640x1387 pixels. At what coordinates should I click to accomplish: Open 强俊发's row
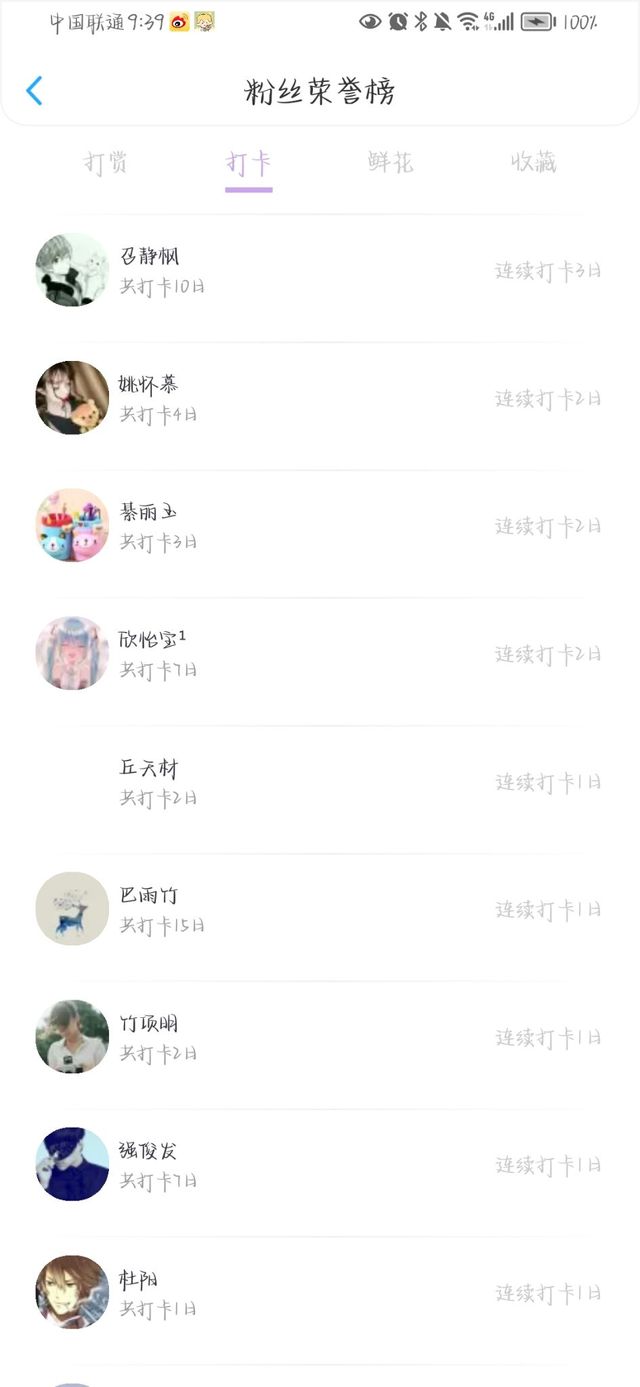pyautogui.click(x=320, y=1165)
